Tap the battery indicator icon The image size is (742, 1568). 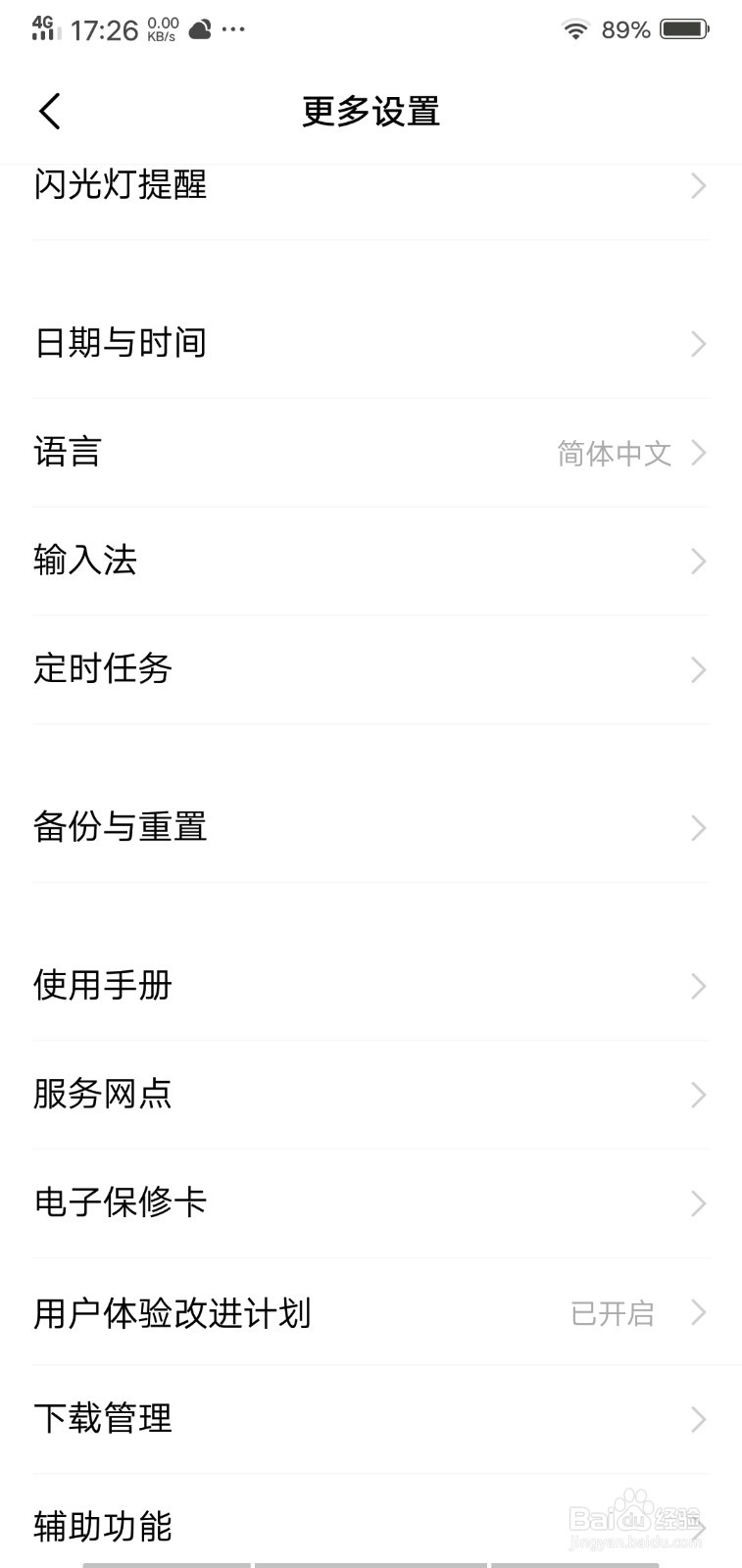[685, 29]
